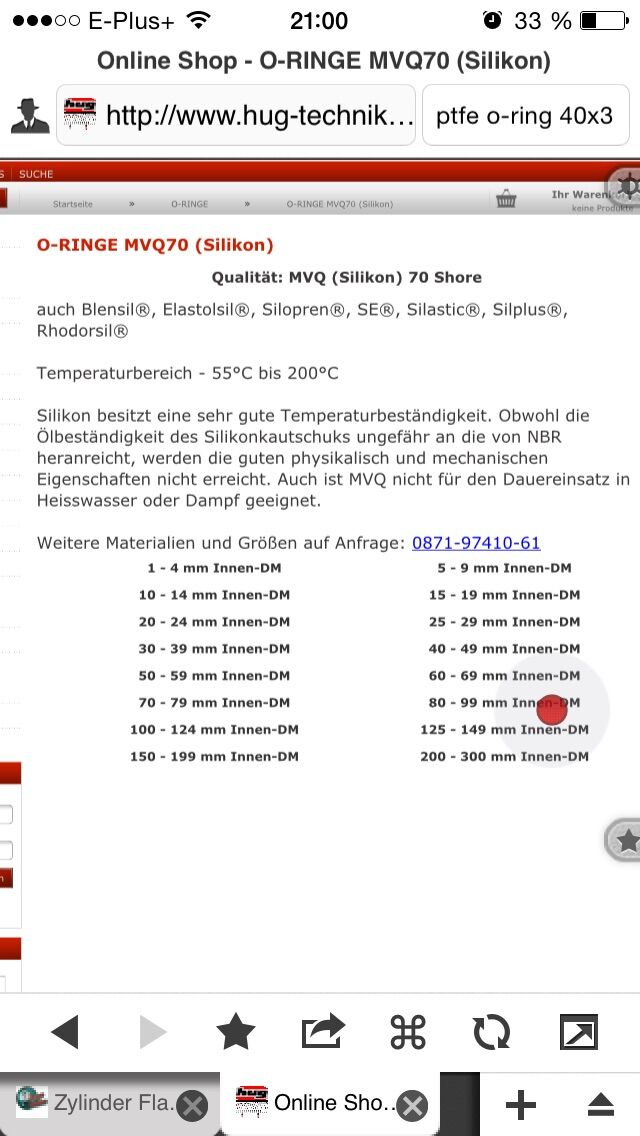This screenshot has height=1136, width=640.
Task: Close the Online Sho.. tab
Action: click(x=413, y=1105)
